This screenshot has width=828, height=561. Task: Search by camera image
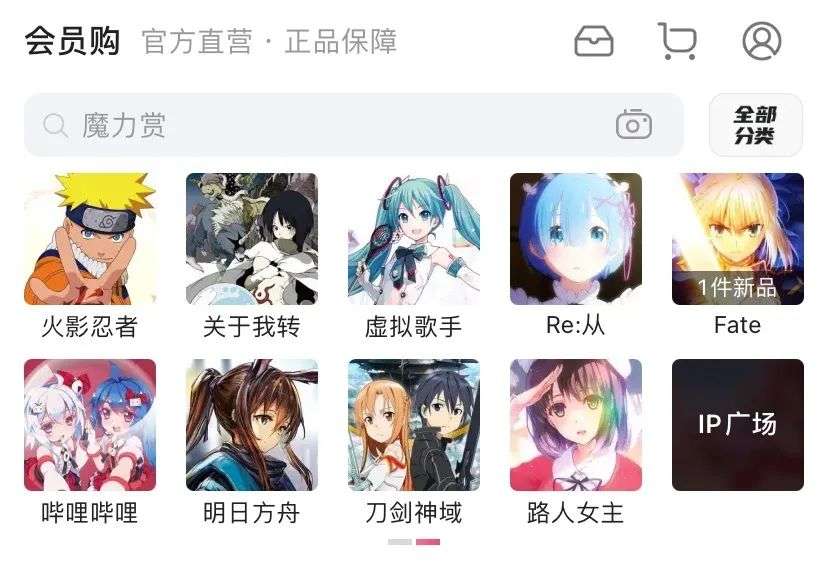633,125
